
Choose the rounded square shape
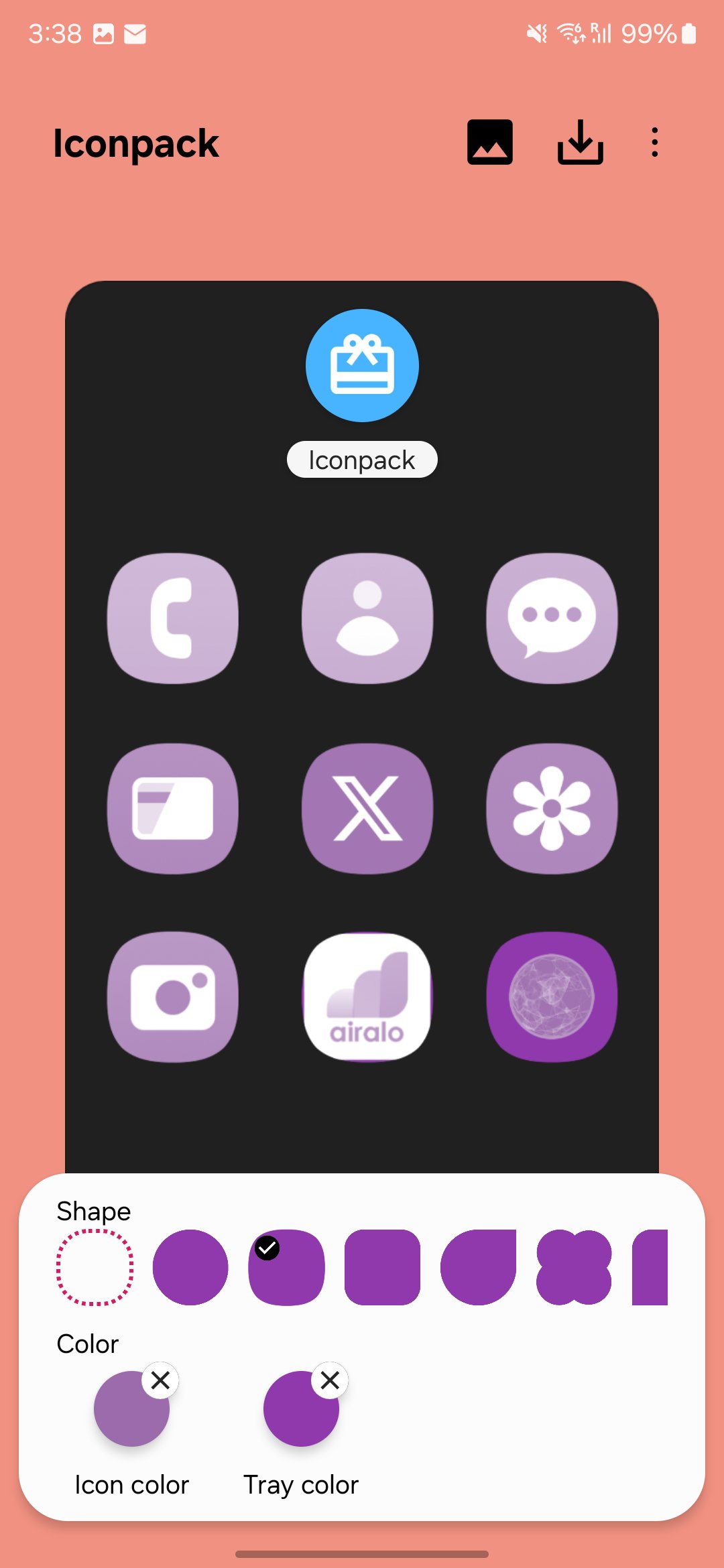pos(382,1267)
